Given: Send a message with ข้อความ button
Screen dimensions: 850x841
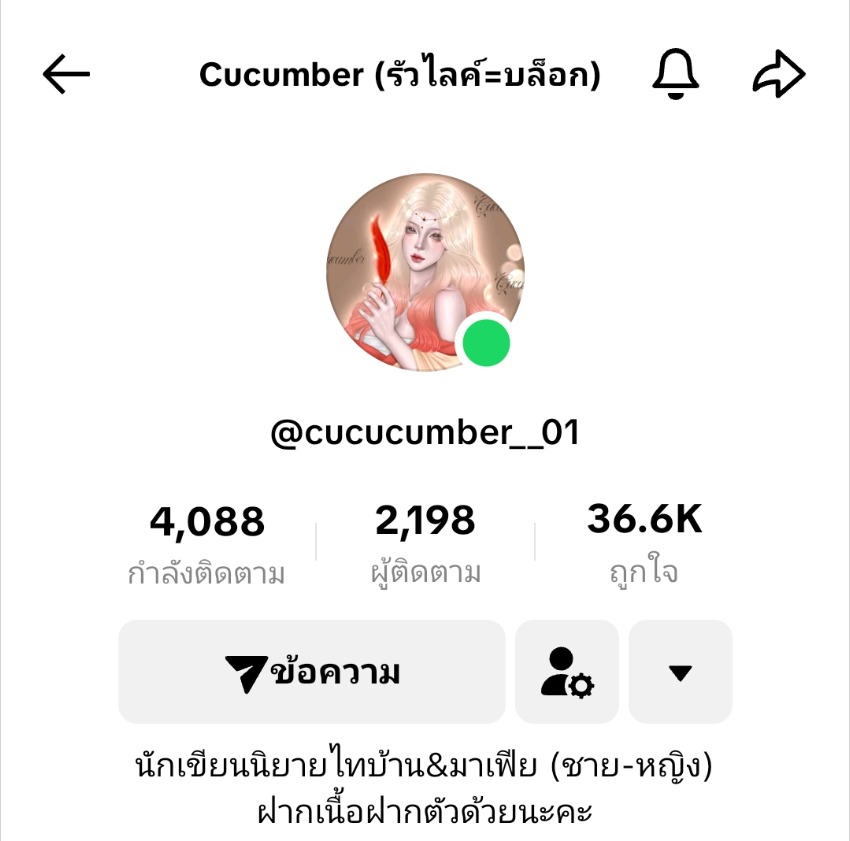Looking at the screenshot, I should [x=312, y=672].
